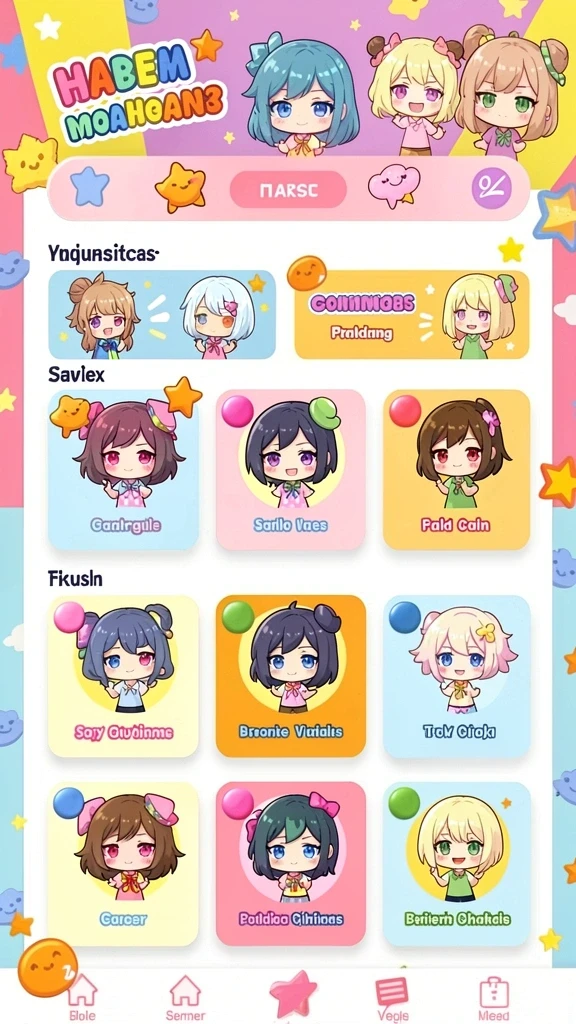Go to the Semer tab
Screen dimensions: 576x1024
[x=185, y=998]
